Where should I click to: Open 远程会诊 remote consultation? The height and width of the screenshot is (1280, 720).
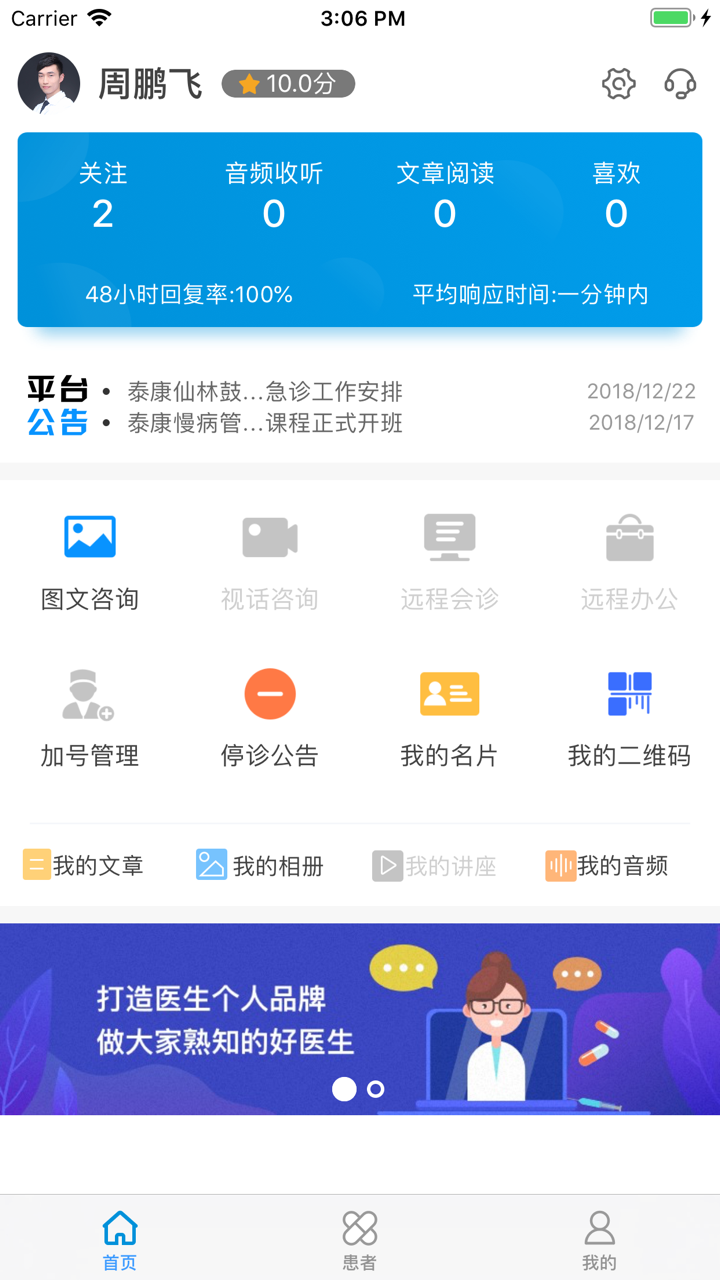tap(449, 557)
